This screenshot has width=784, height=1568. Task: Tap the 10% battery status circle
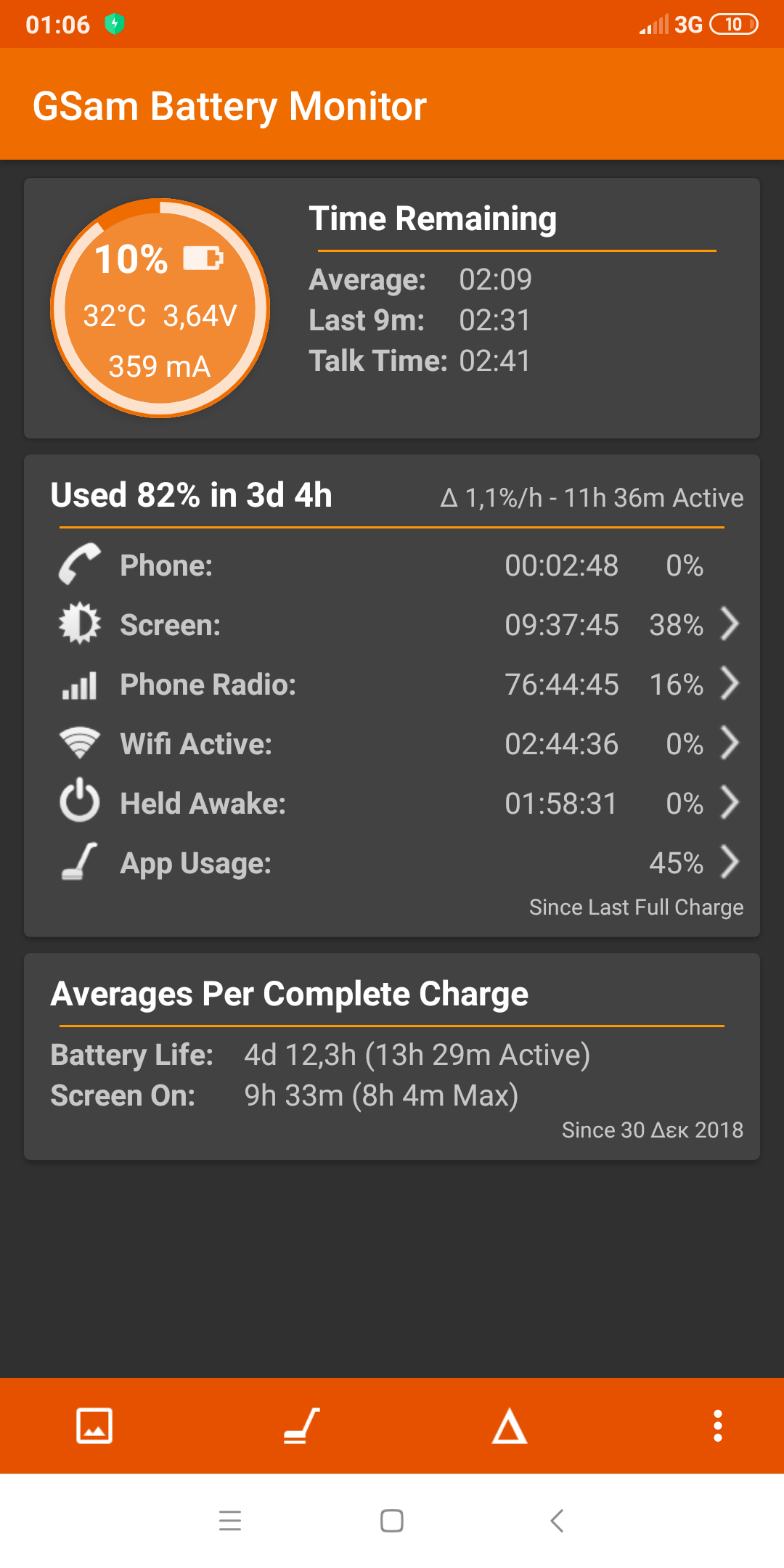tap(160, 309)
